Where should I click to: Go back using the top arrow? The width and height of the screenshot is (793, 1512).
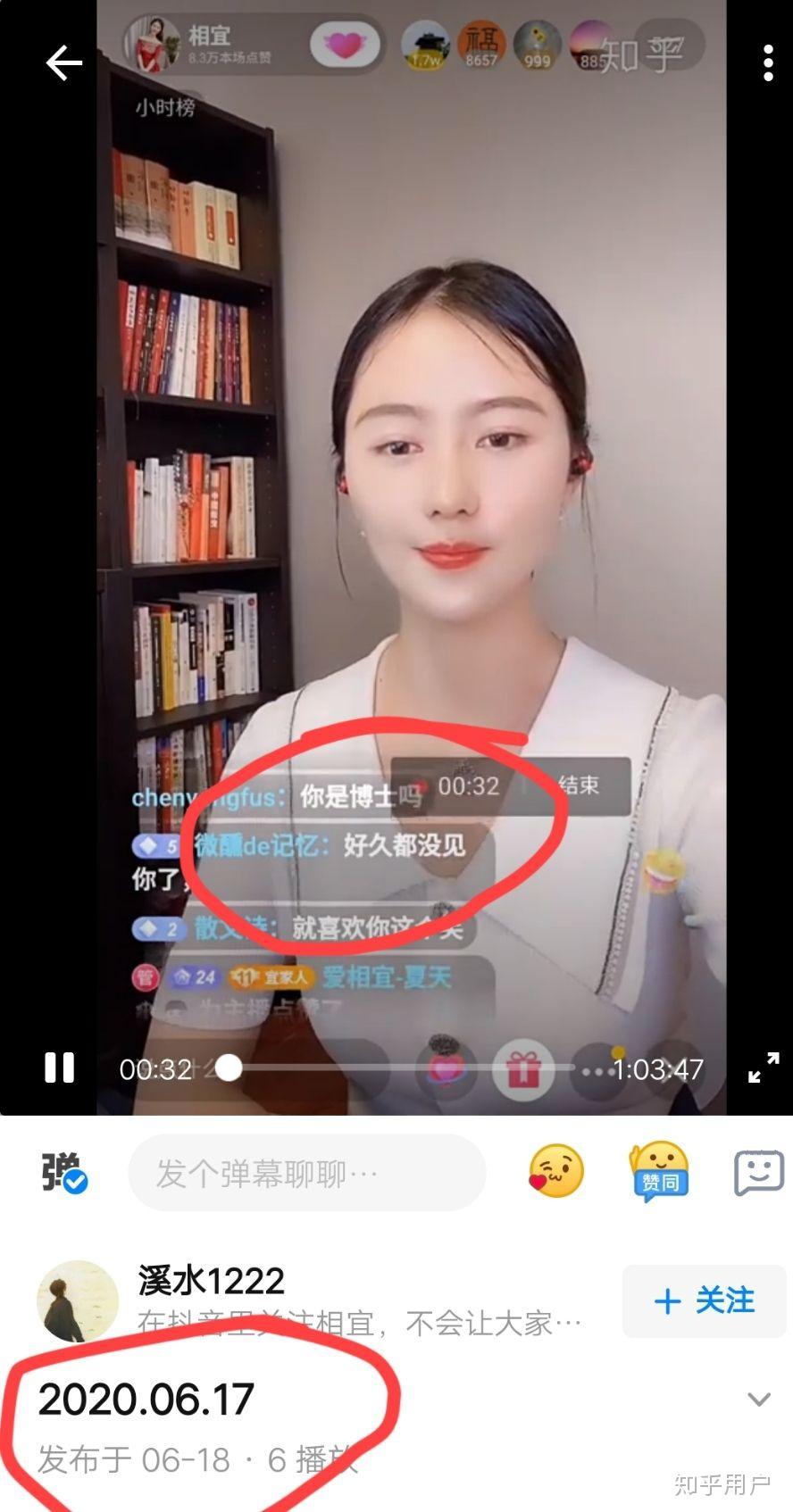(63, 63)
